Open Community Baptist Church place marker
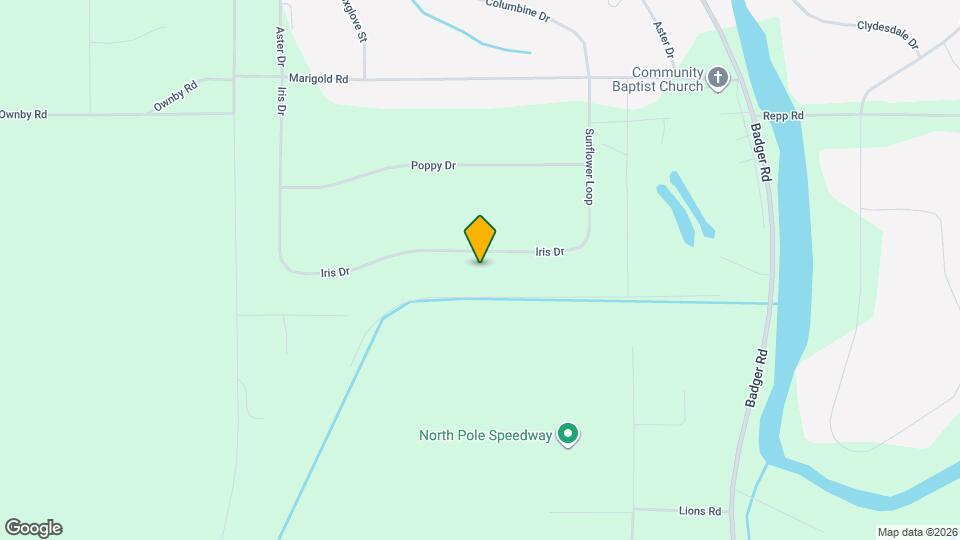The width and height of the screenshot is (960, 540). [717, 79]
